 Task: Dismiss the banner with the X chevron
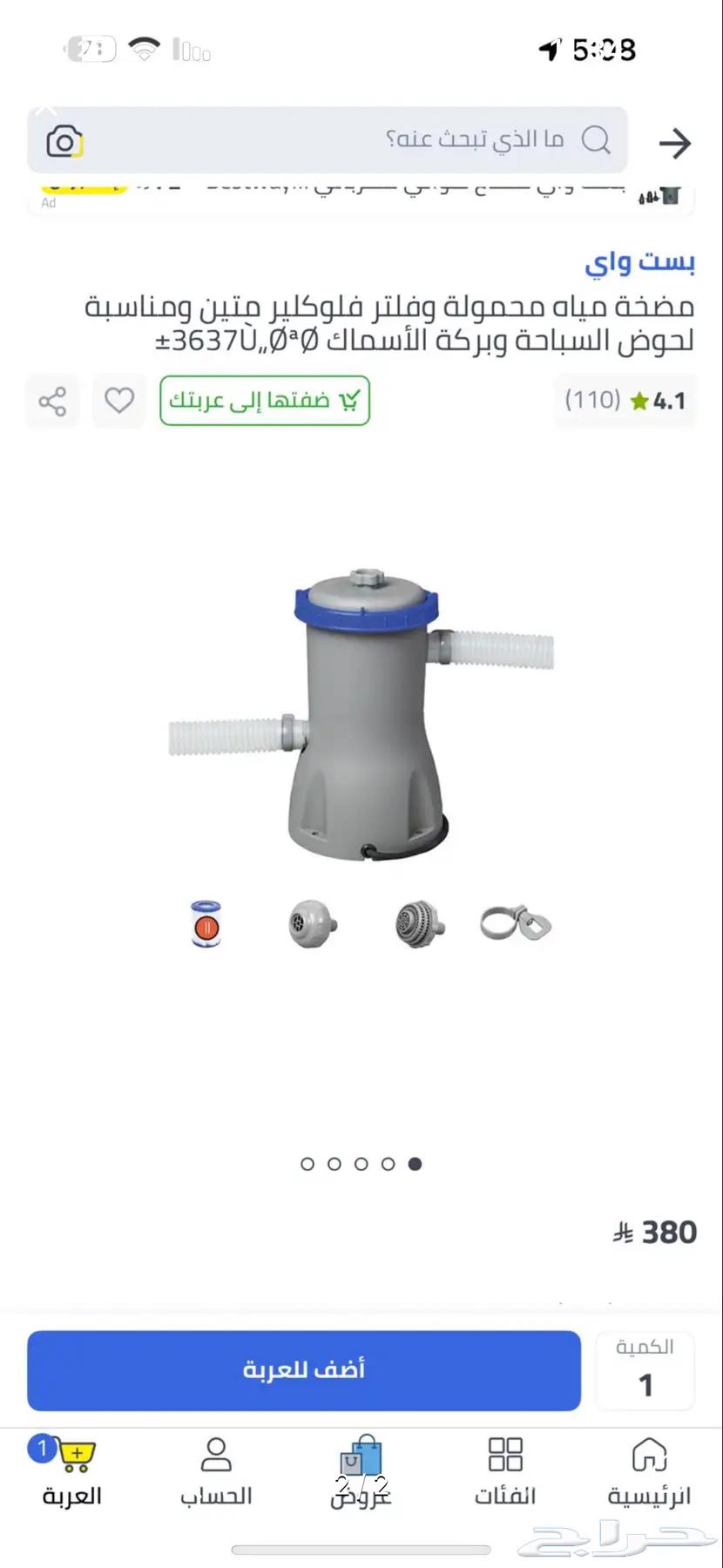tap(46, 108)
